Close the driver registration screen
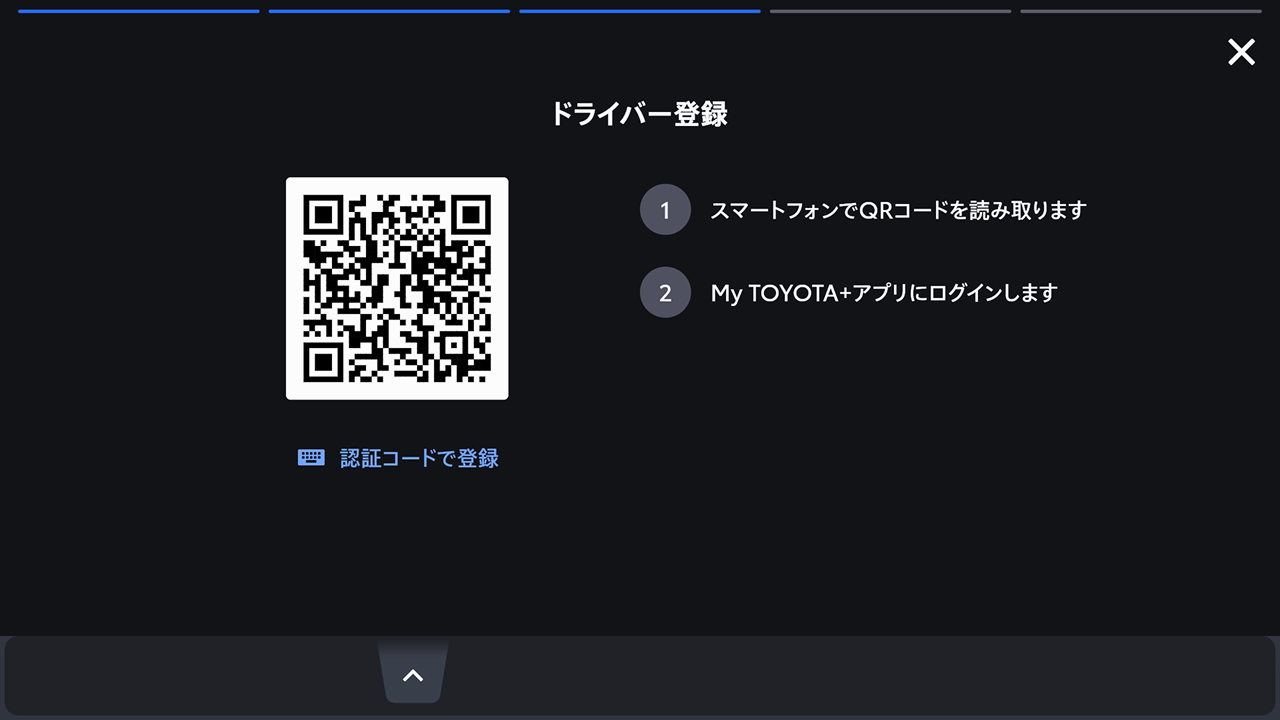Screen dimensions: 1280x720 pyautogui.click(x=1241, y=52)
